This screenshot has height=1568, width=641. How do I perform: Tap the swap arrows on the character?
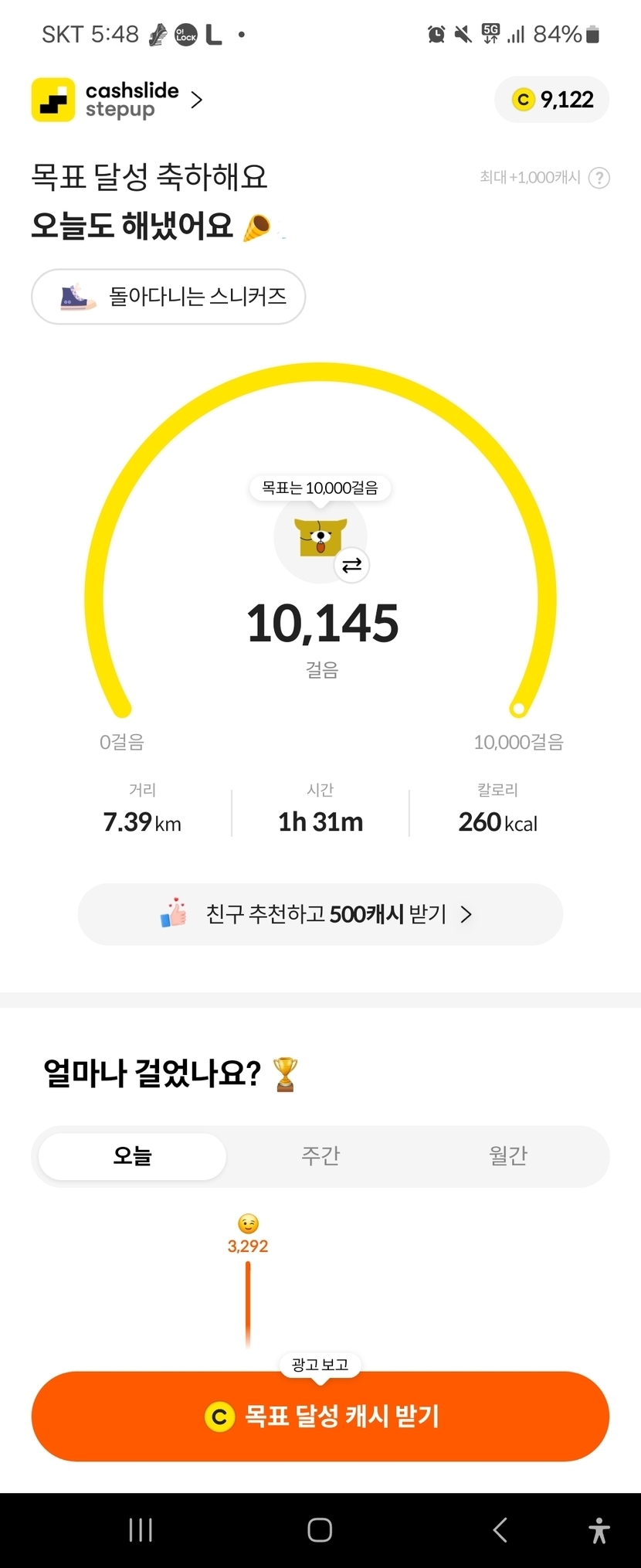[x=352, y=566]
